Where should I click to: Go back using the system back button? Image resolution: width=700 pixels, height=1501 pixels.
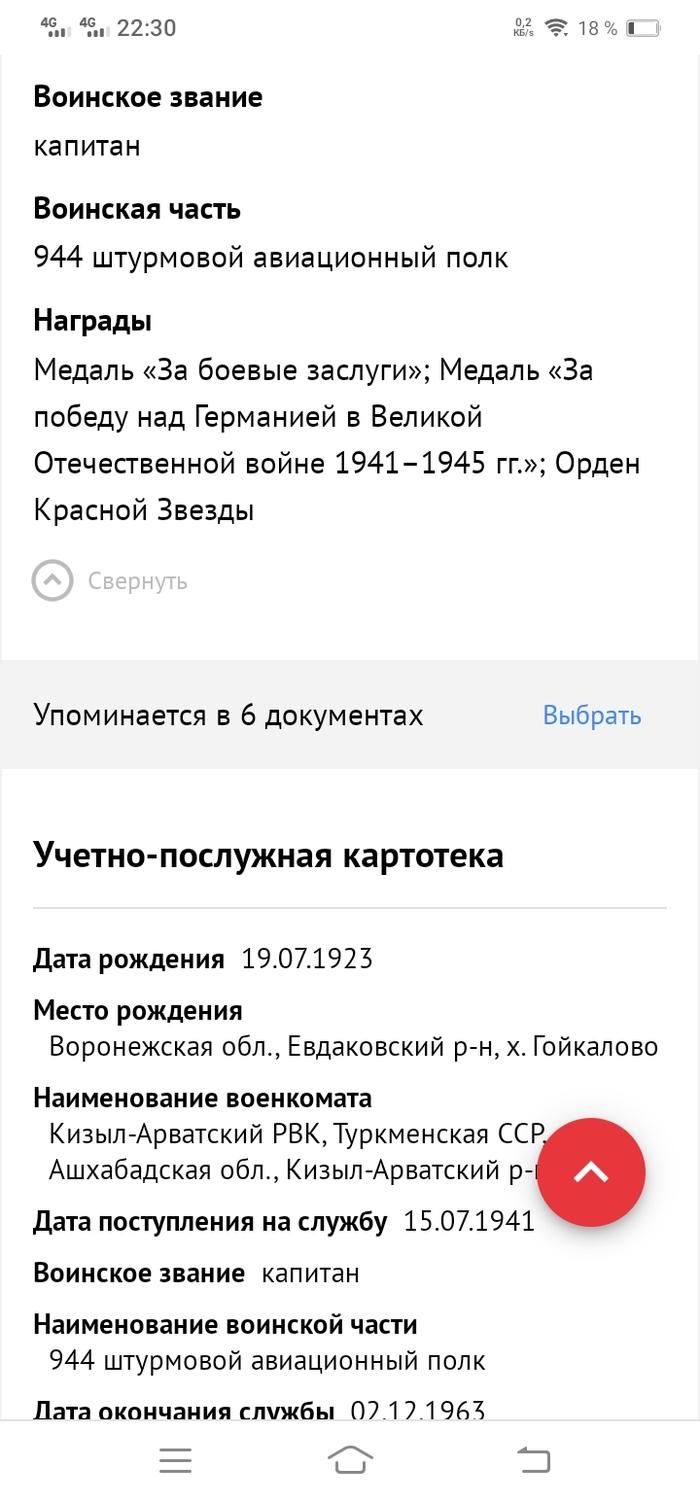[x=533, y=1460]
